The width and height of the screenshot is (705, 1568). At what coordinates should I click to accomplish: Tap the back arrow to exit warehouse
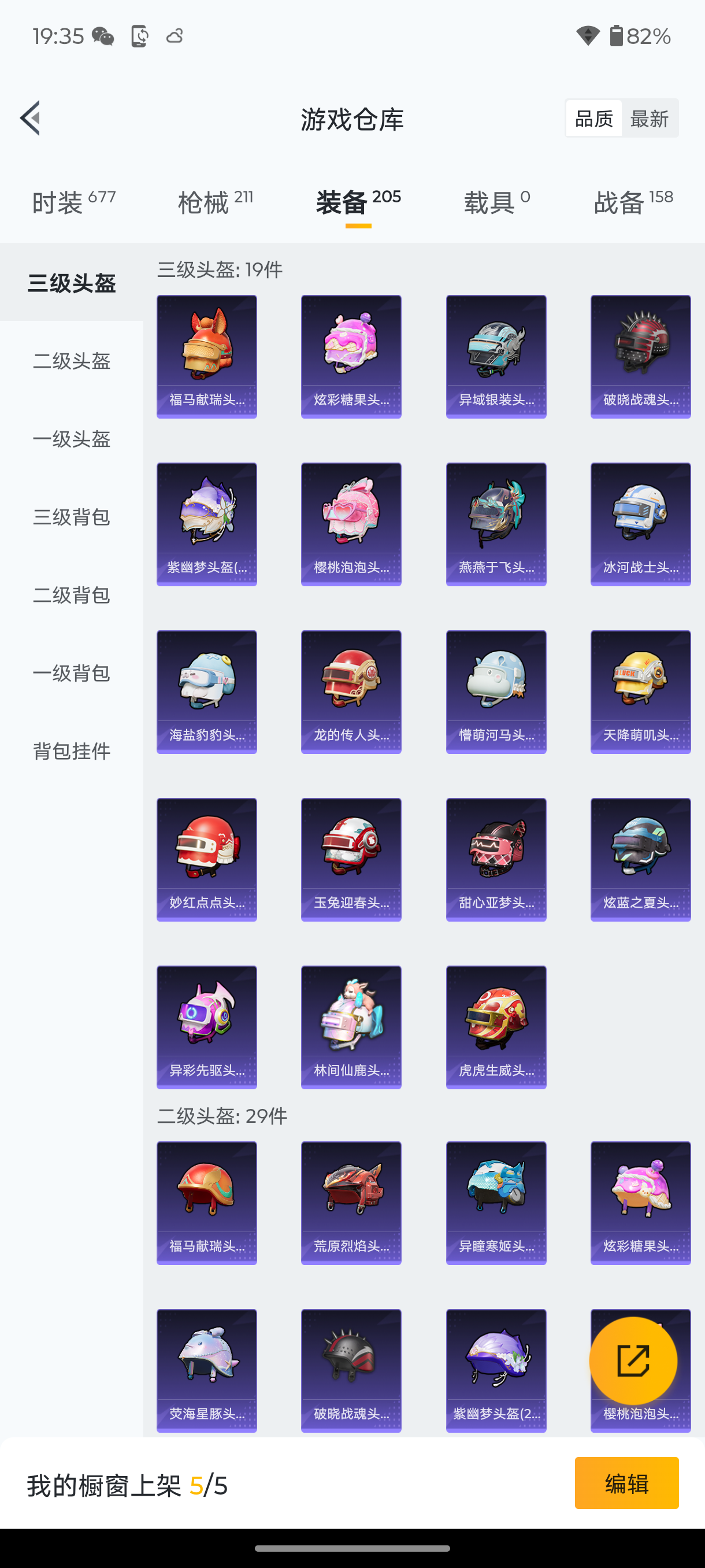(x=31, y=119)
